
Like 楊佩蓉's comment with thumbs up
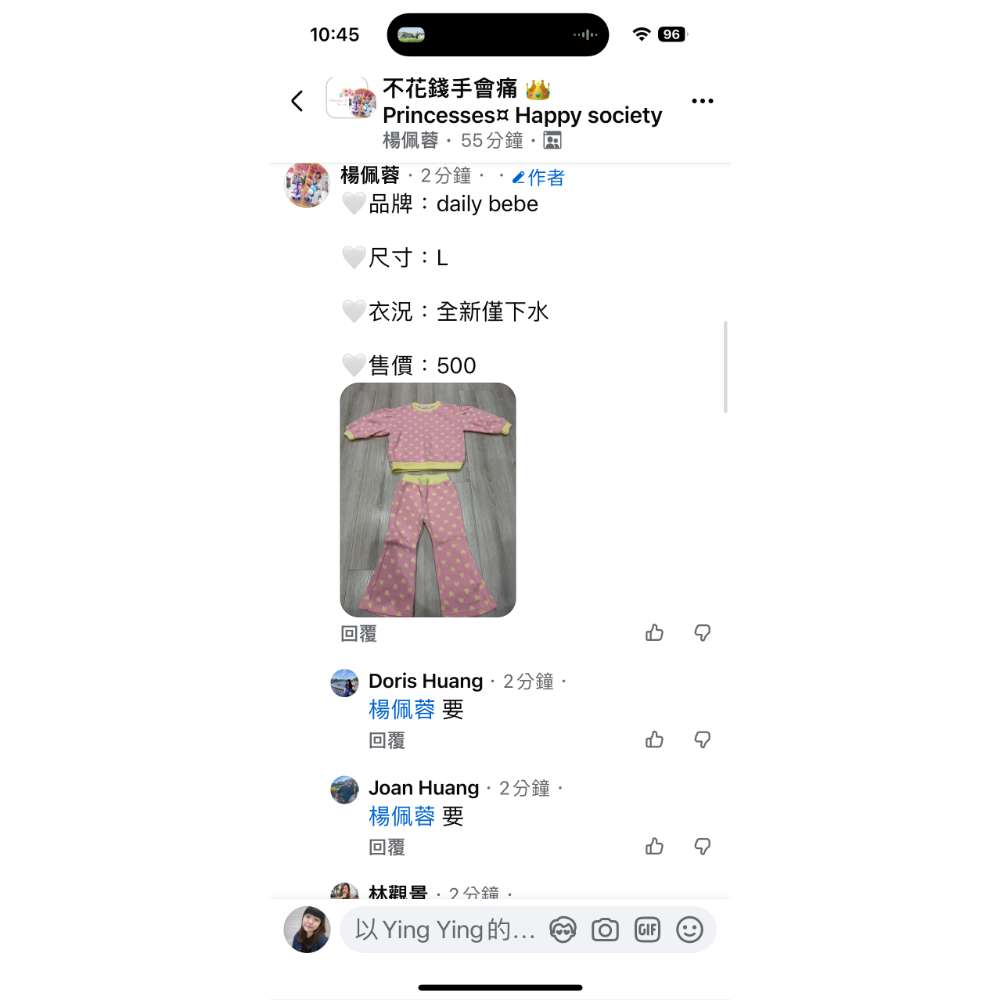point(655,633)
